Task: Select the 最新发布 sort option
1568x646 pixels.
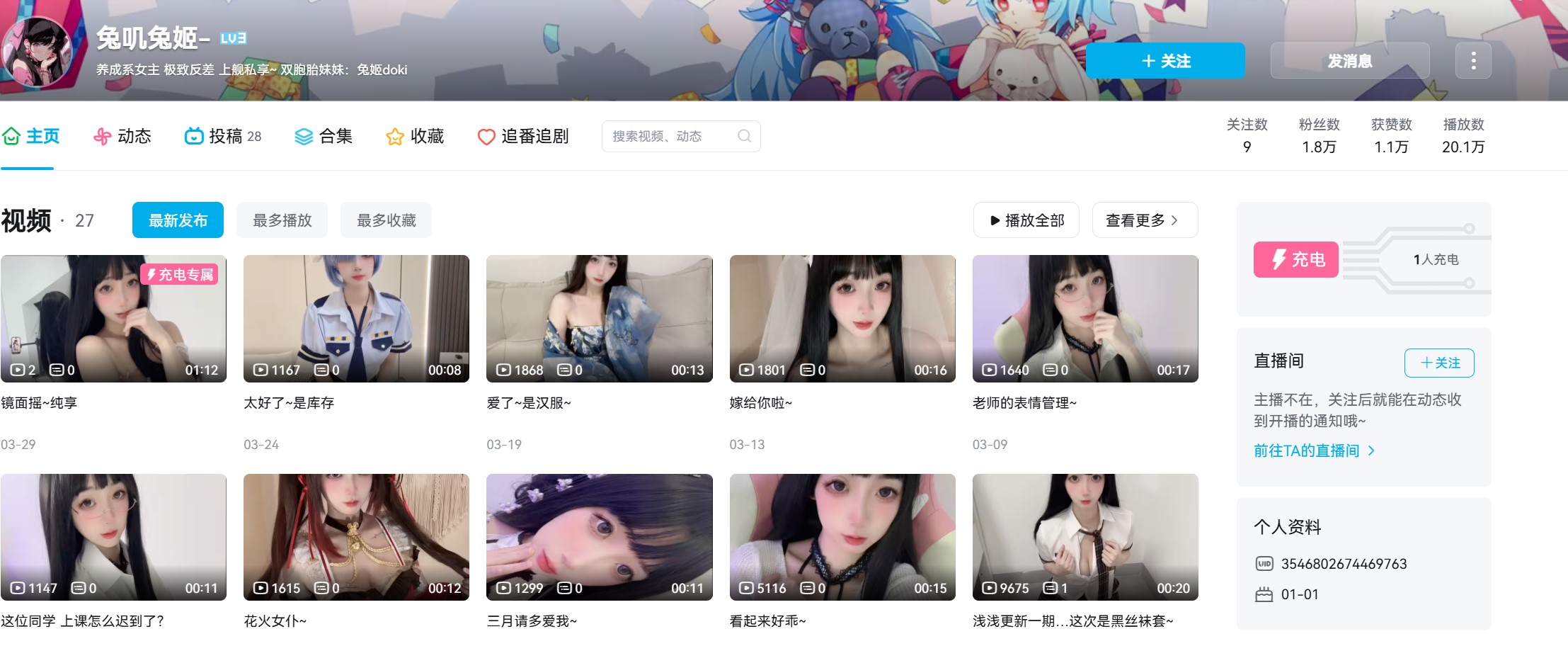Action: tap(178, 220)
